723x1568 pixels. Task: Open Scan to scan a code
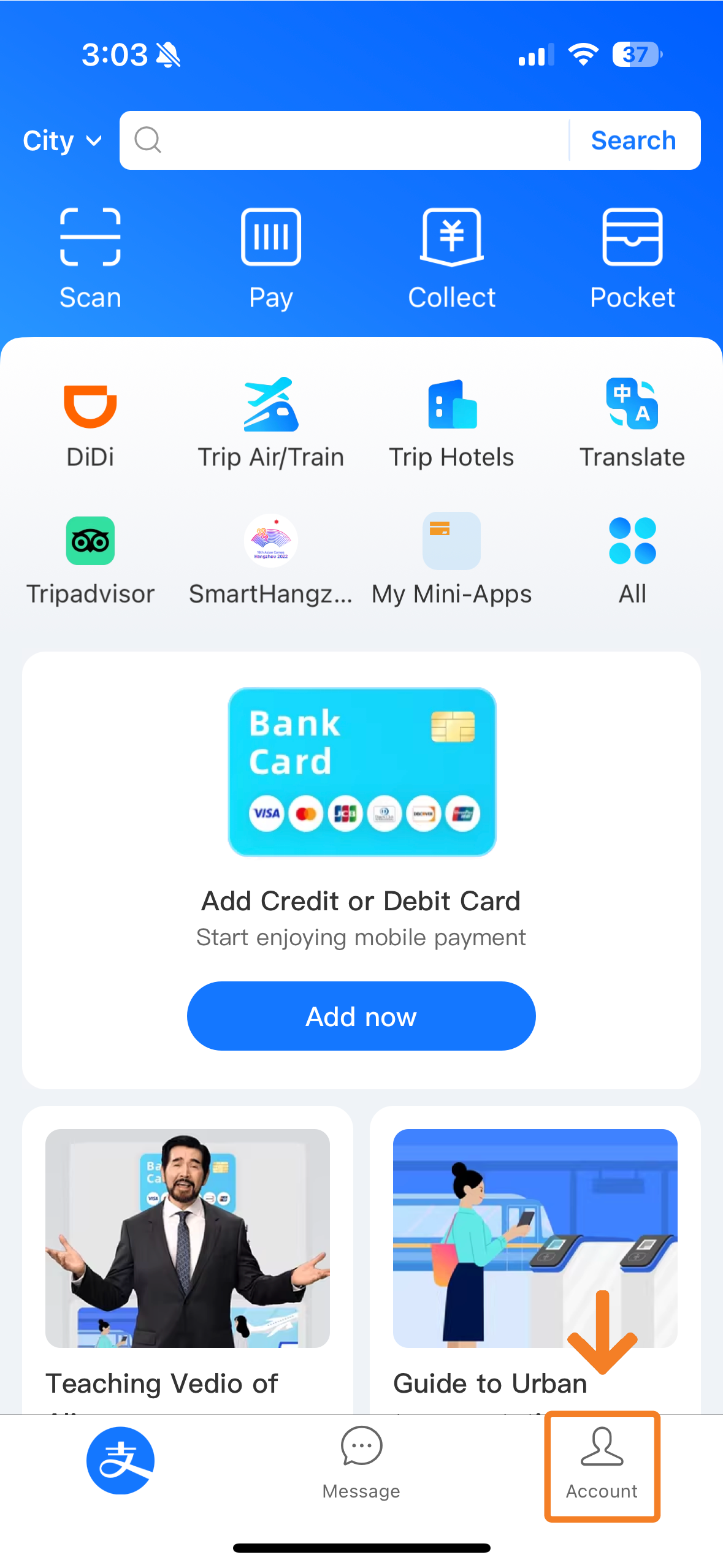(90, 257)
